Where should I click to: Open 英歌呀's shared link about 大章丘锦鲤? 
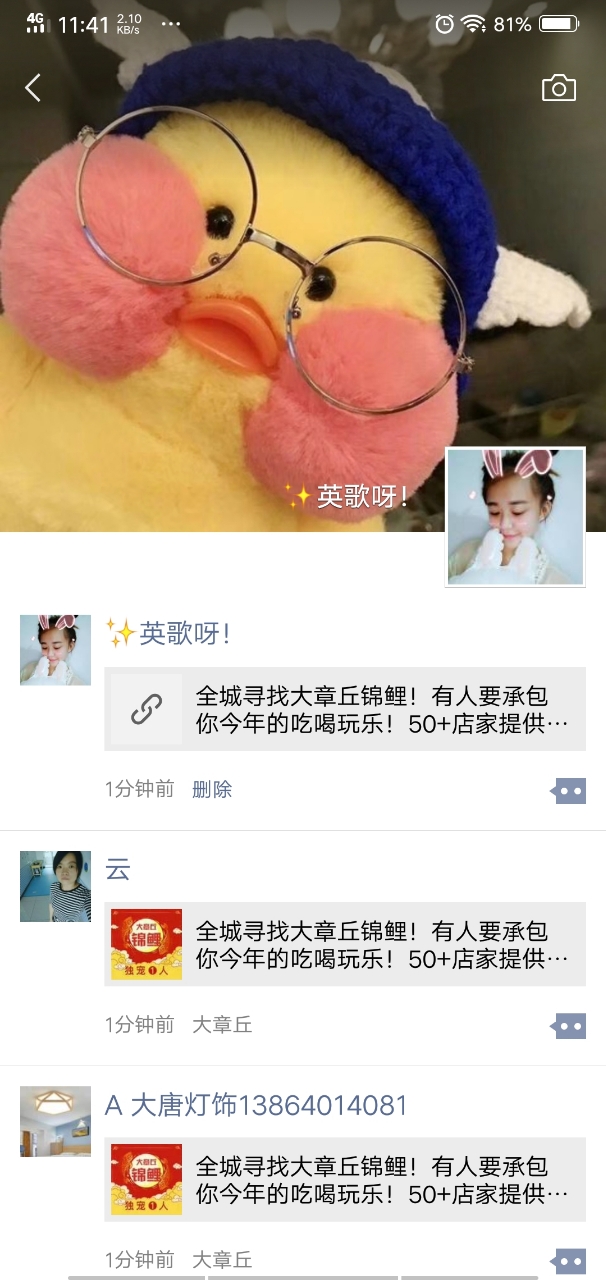point(345,709)
